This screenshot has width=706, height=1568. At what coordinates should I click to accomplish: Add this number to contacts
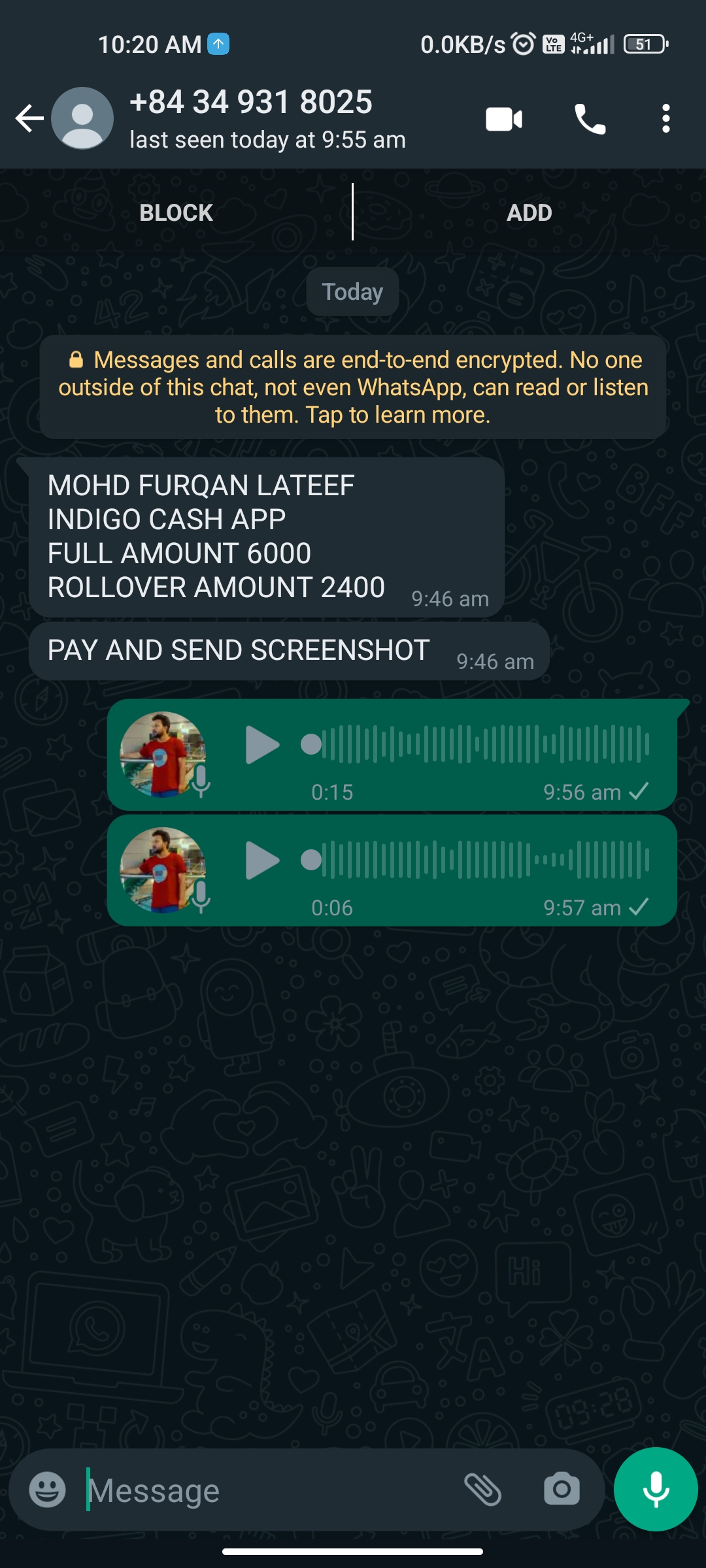[x=529, y=212]
